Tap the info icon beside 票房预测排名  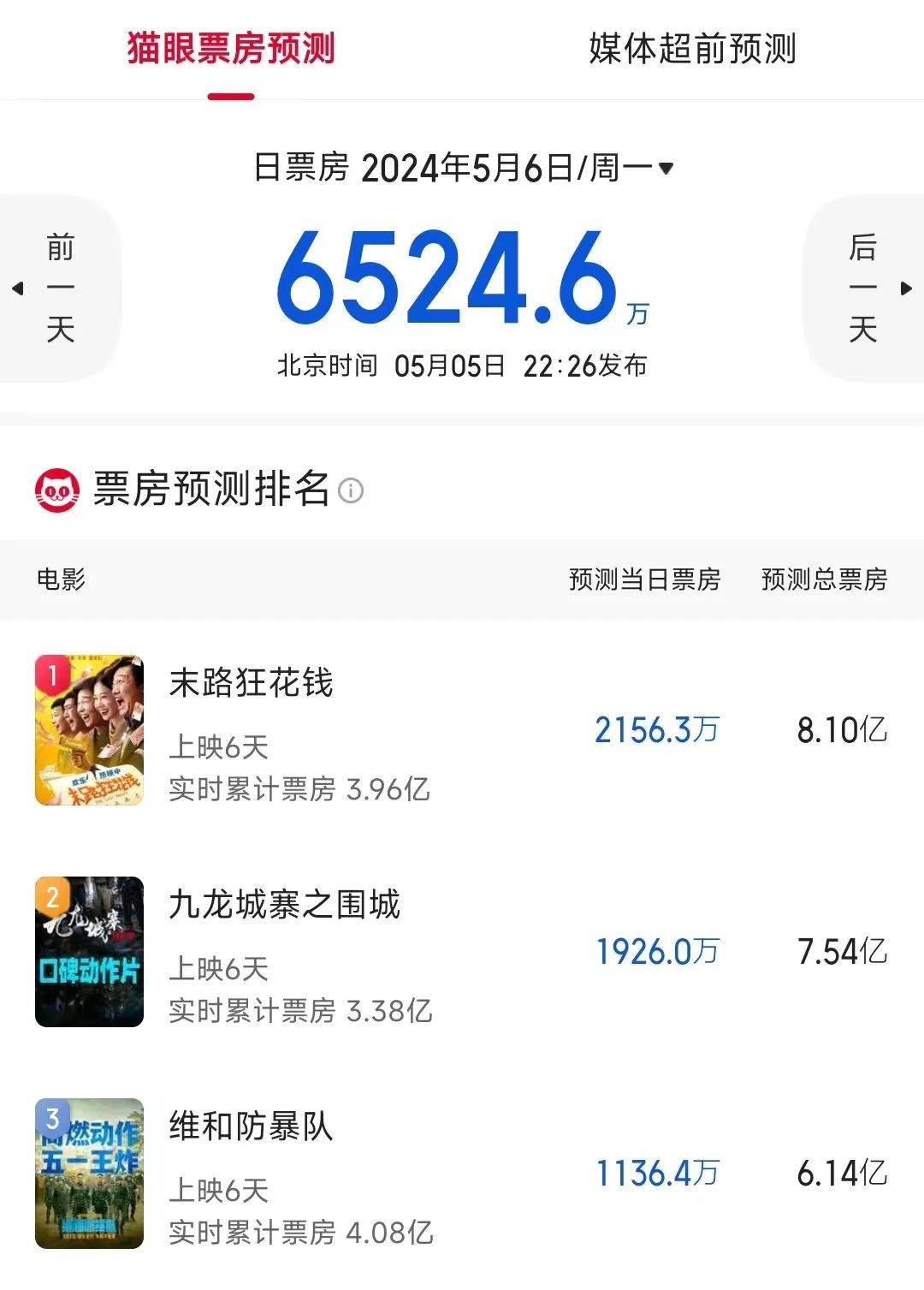point(351,490)
